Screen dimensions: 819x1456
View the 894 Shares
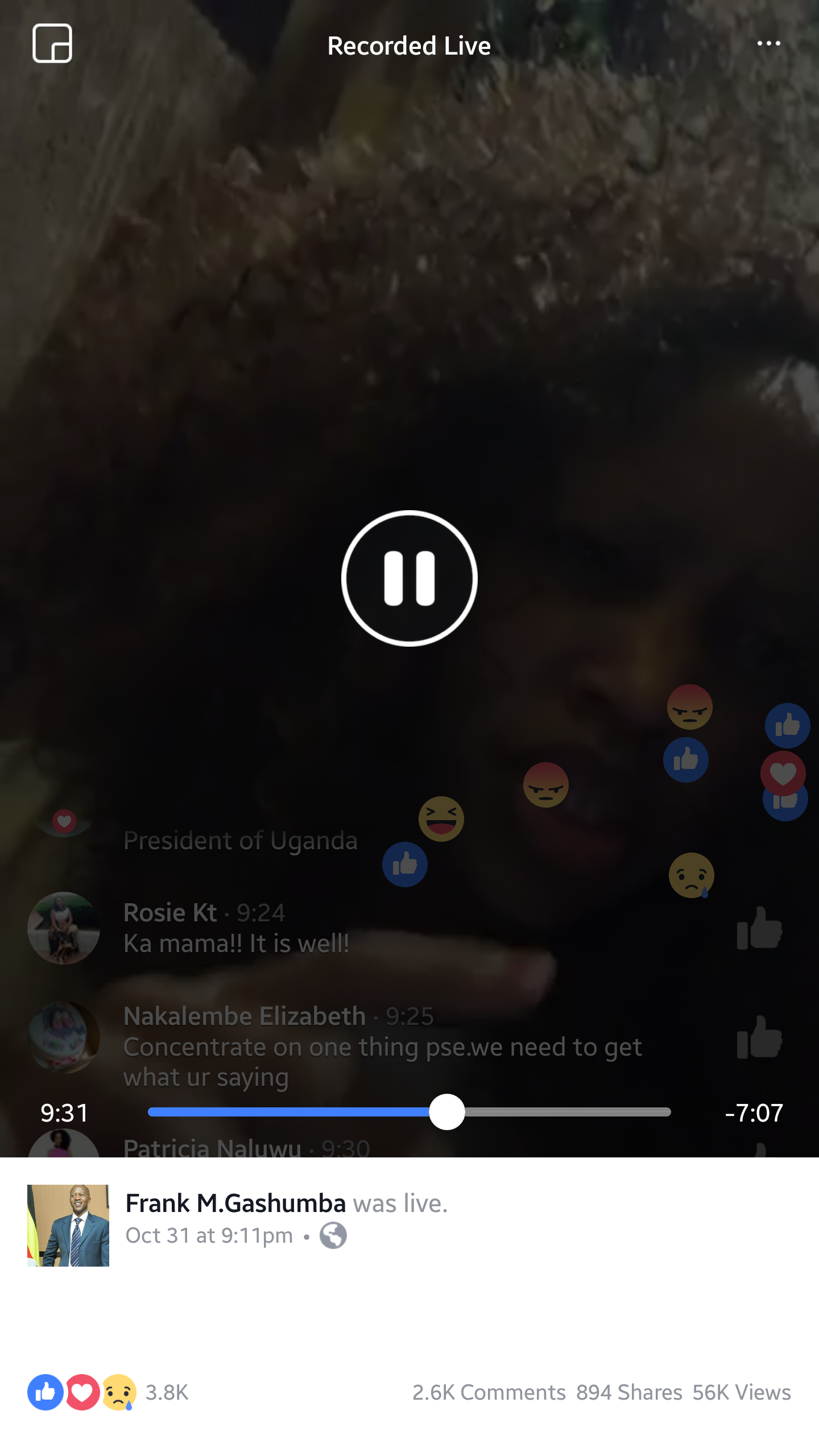coord(629,1392)
